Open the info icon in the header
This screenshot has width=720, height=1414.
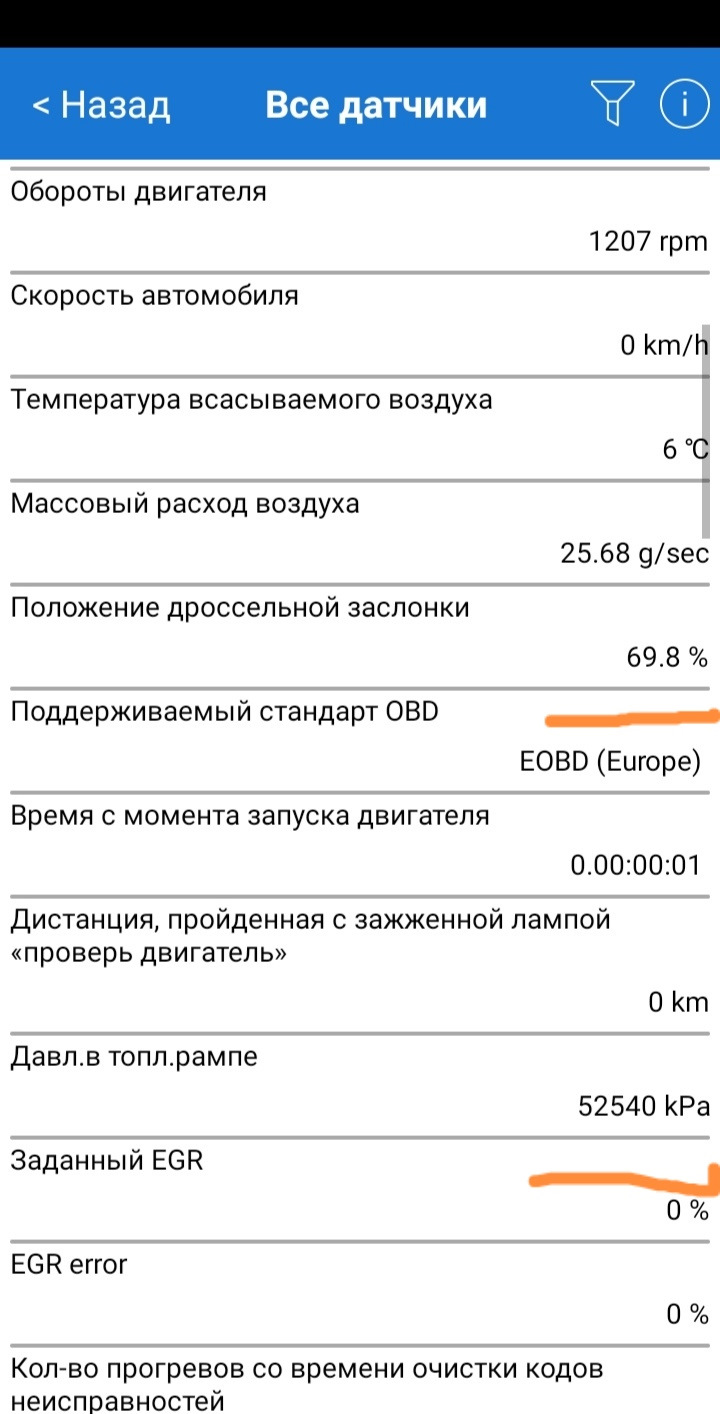(x=685, y=104)
